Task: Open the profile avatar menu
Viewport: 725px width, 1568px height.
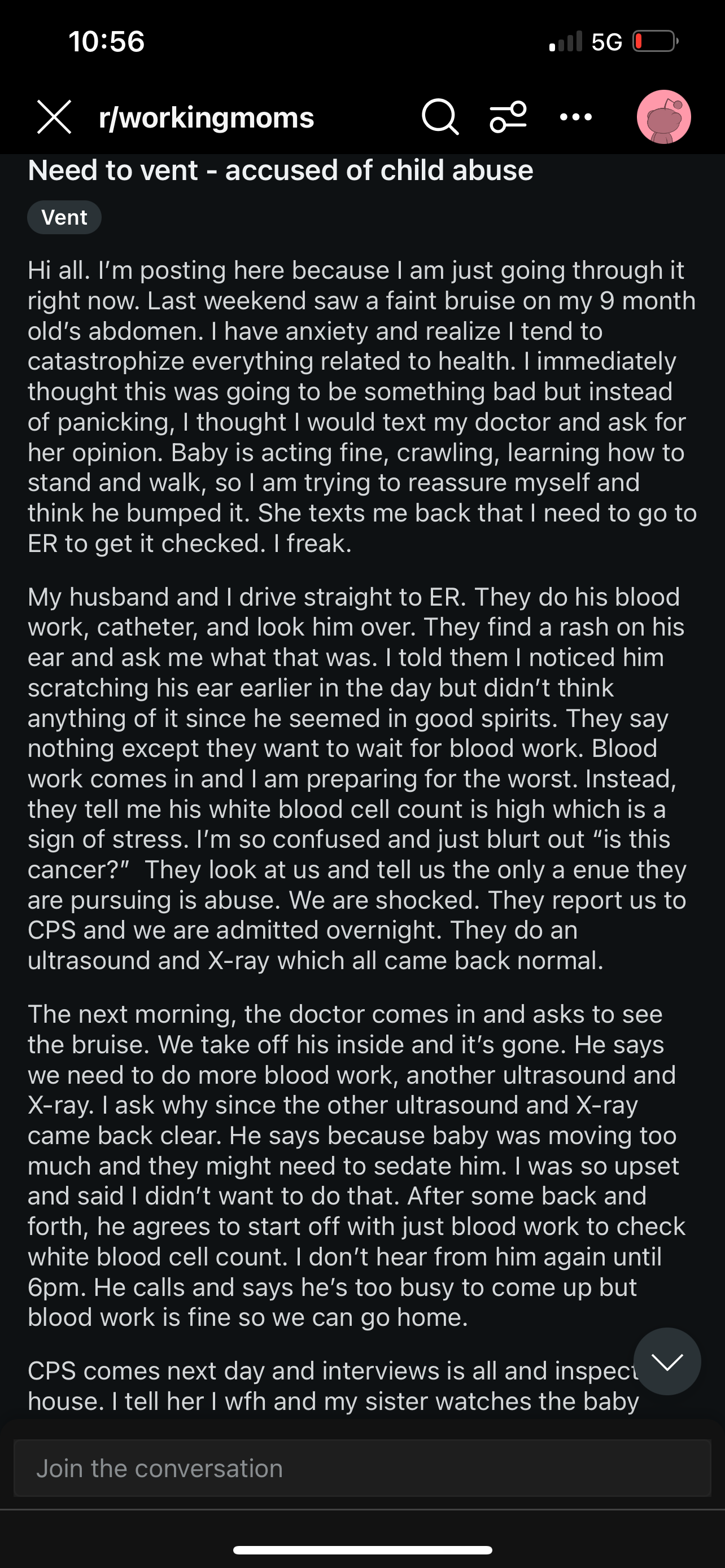Action: tap(663, 117)
